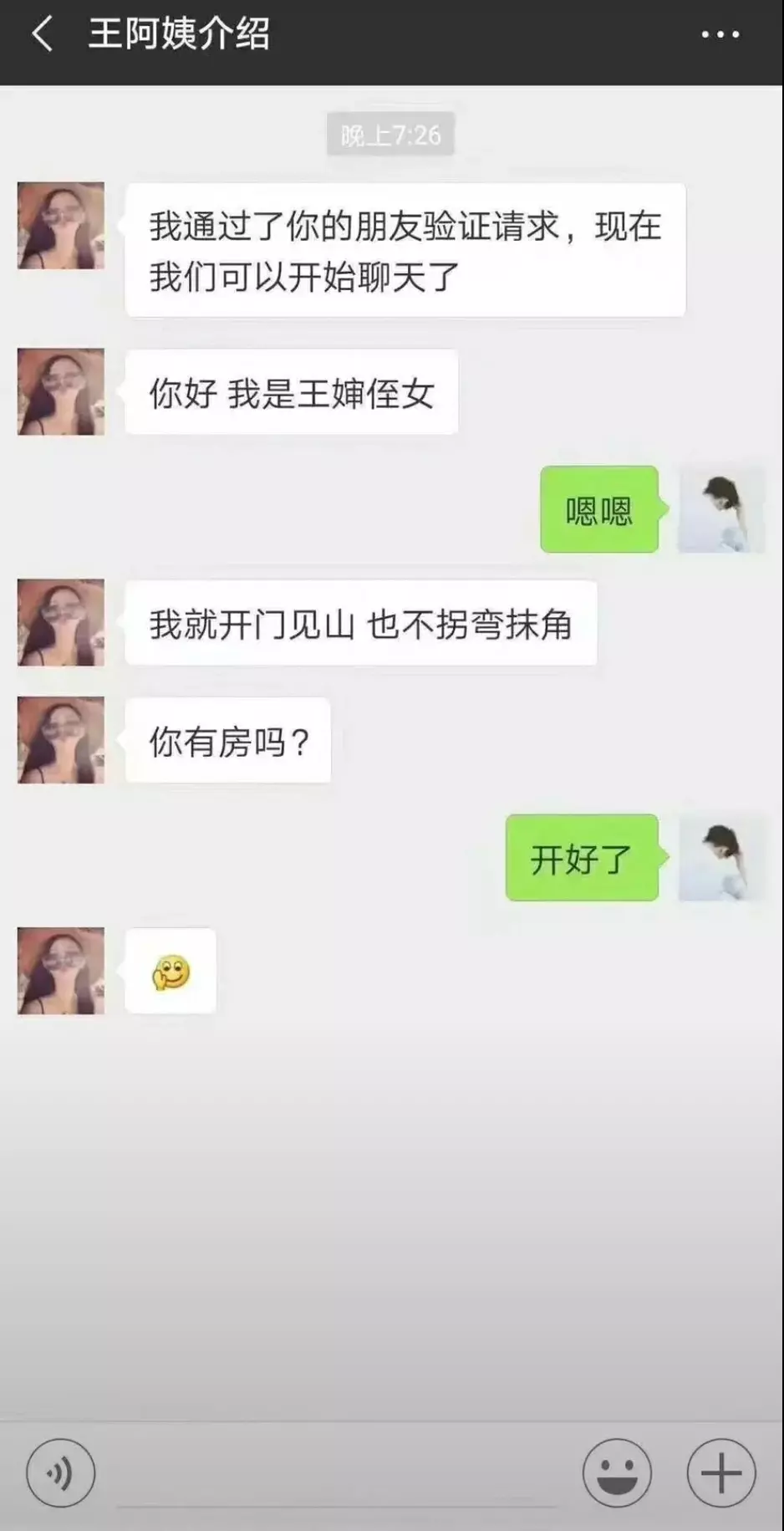Switch to voice message input

coord(60,1472)
